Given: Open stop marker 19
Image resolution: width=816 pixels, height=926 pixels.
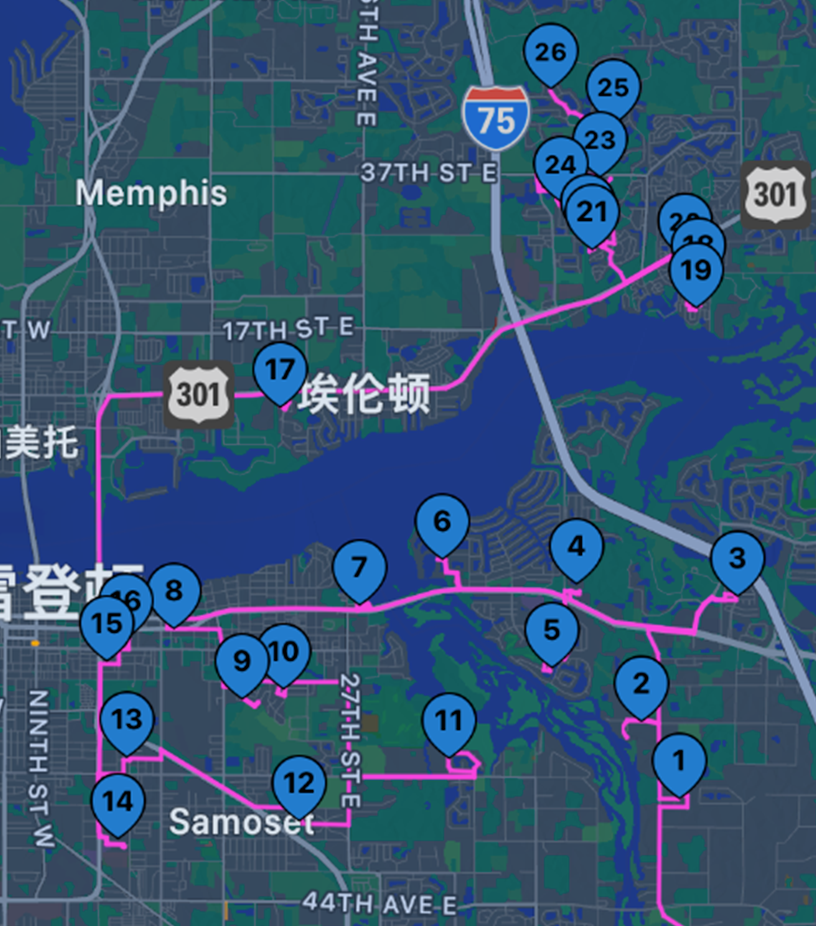Looking at the screenshot, I should pyautogui.click(x=696, y=271).
